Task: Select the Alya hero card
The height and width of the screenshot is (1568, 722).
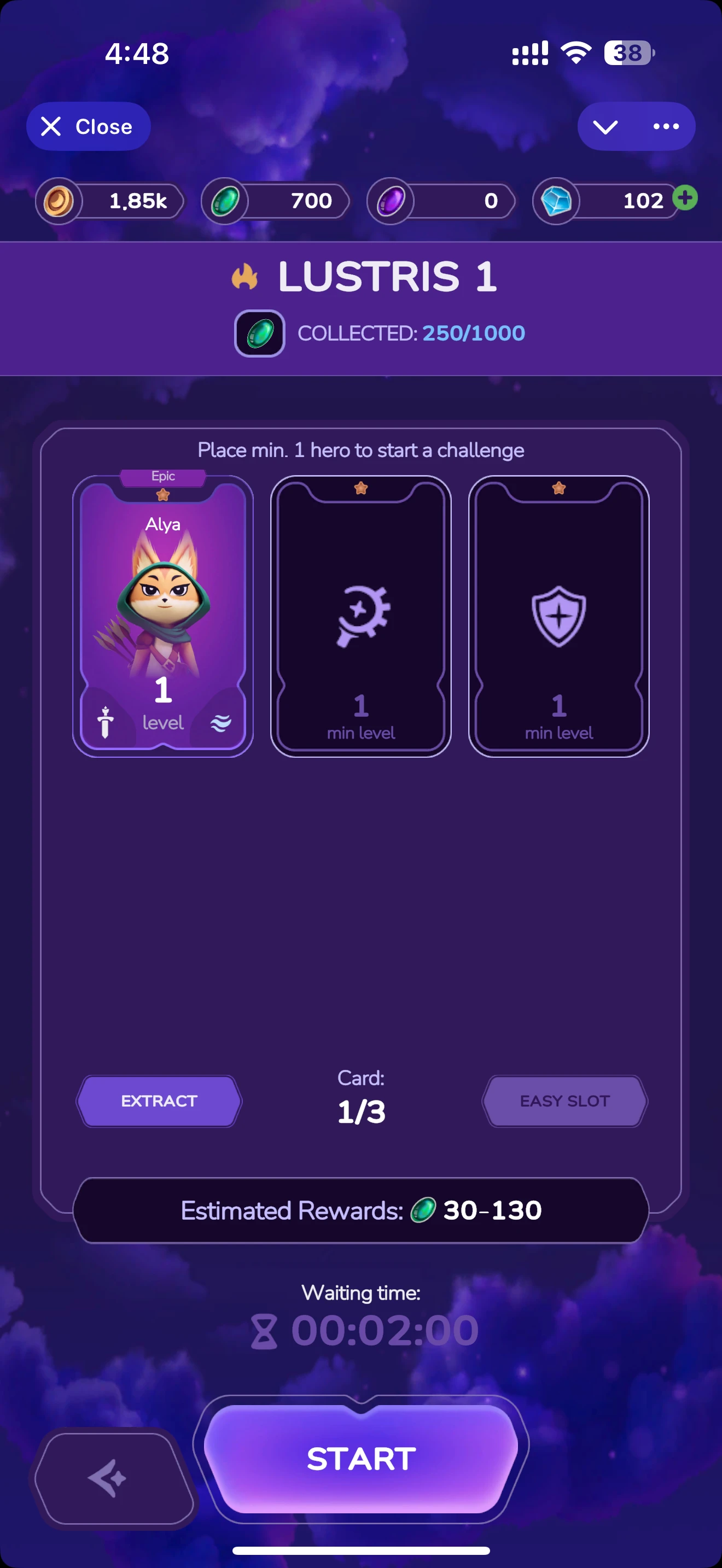Action: [x=162, y=616]
